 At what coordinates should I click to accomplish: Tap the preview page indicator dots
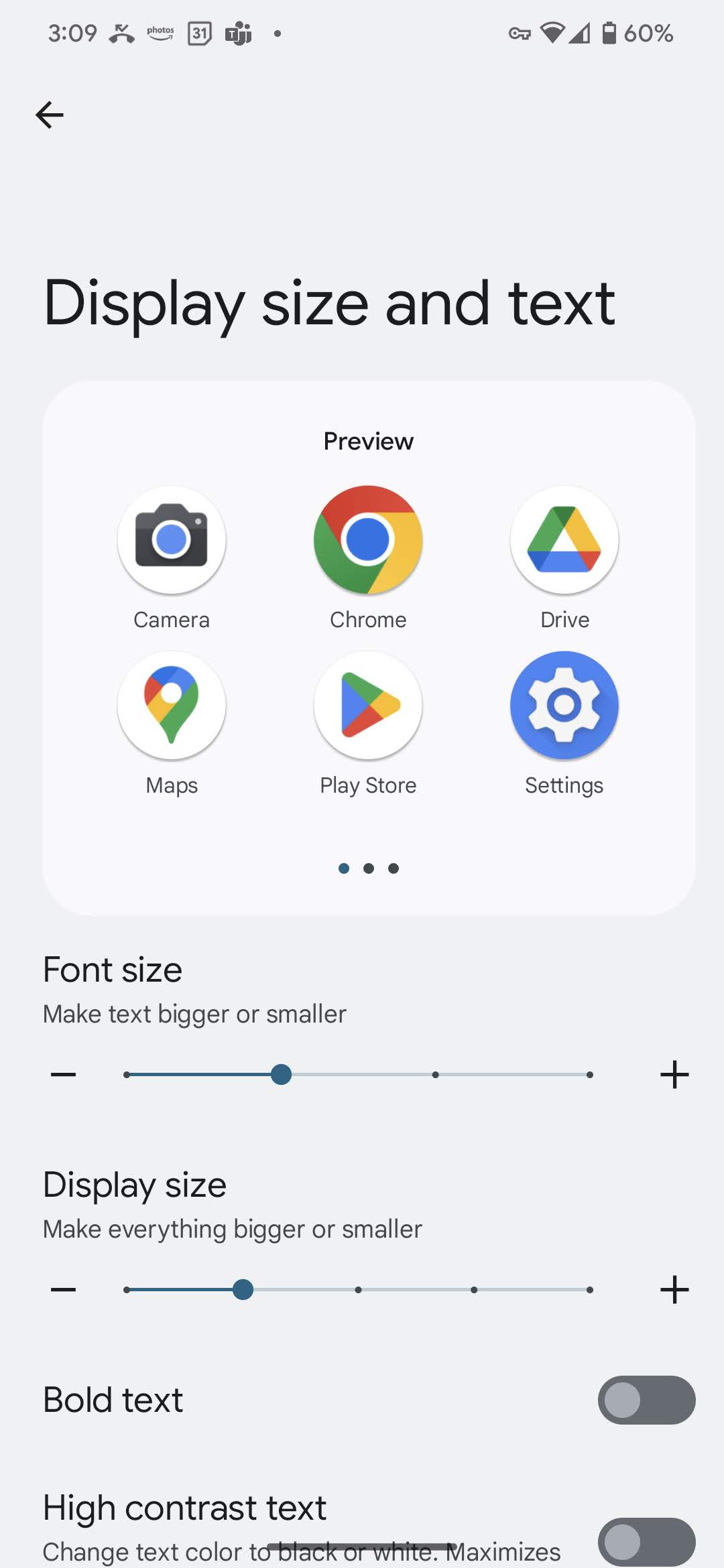(369, 868)
